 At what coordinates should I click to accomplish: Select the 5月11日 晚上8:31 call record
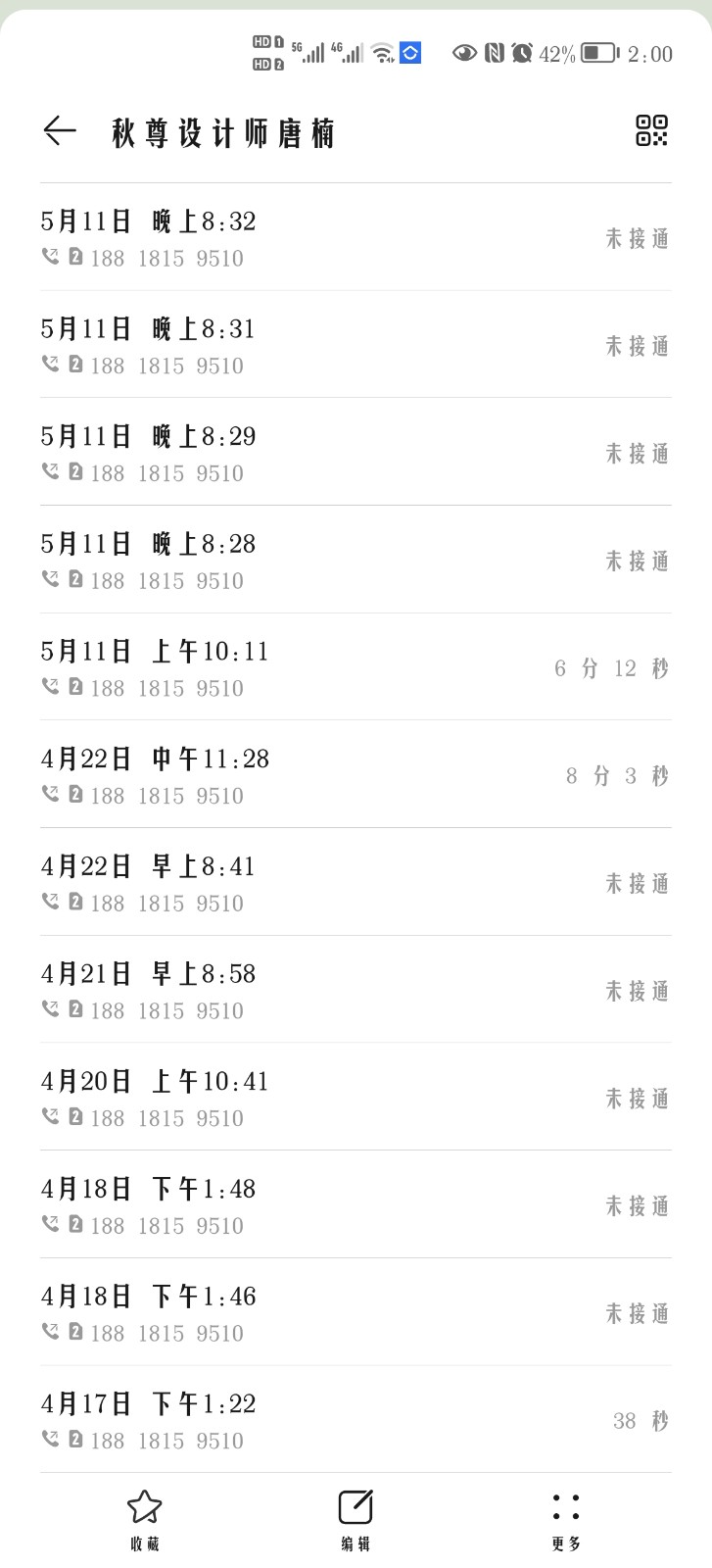click(356, 345)
